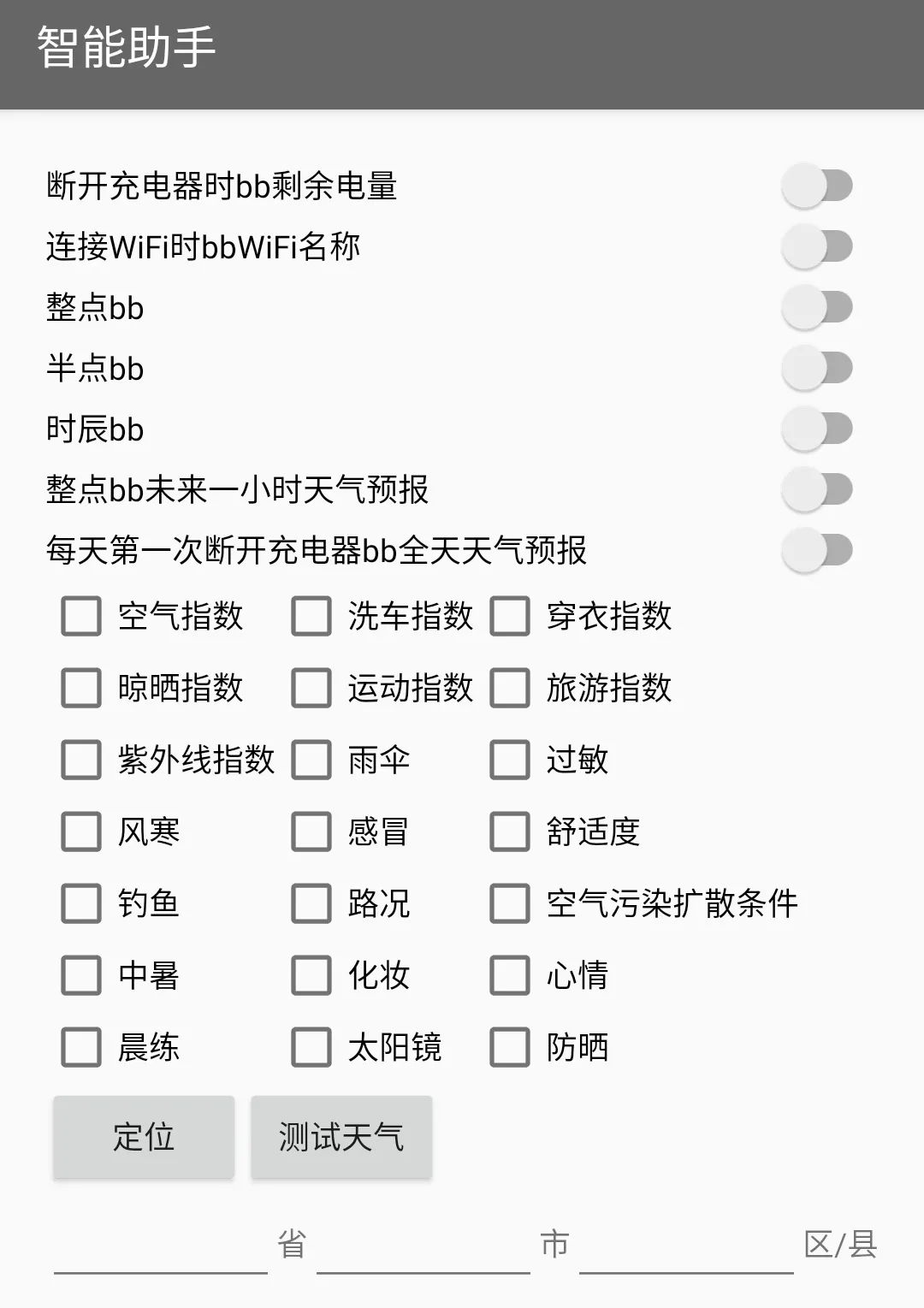The height and width of the screenshot is (1308, 924).
Task: Tap the 定位 button
Action: tap(144, 1137)
